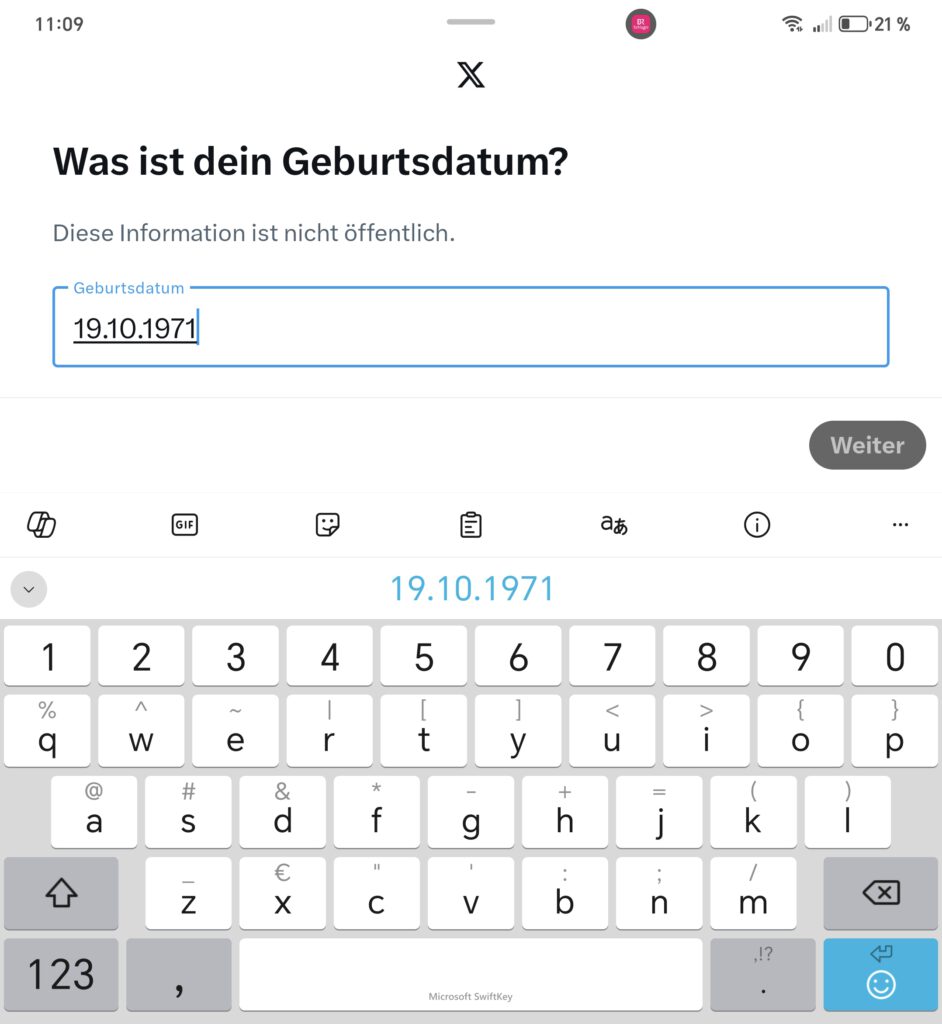942x1024 pixels.
Task: Open Copilot from the keyboard toolbar
Action: pos(41,525)
